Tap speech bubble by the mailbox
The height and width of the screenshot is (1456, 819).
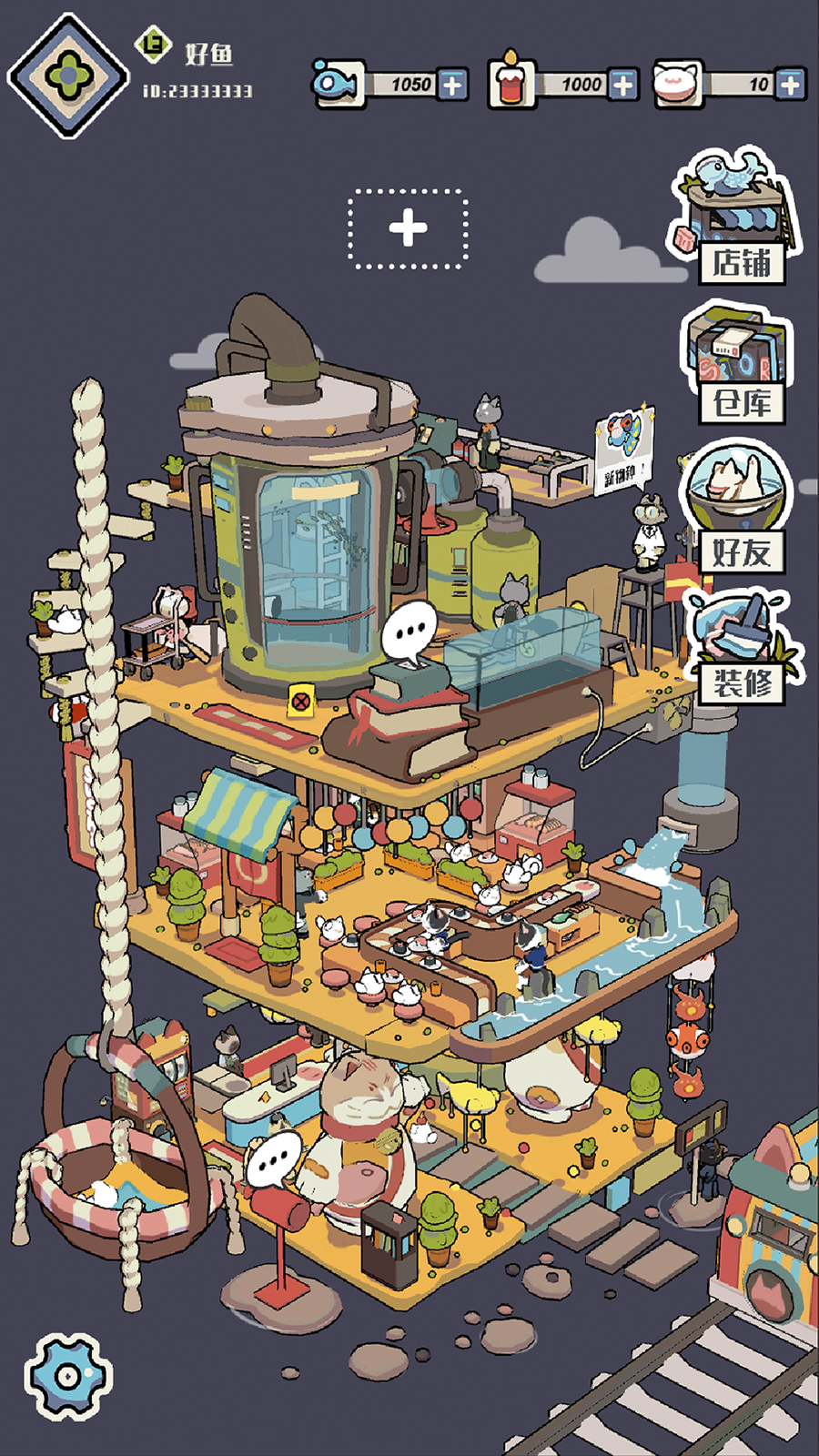tap(273, 1160)
